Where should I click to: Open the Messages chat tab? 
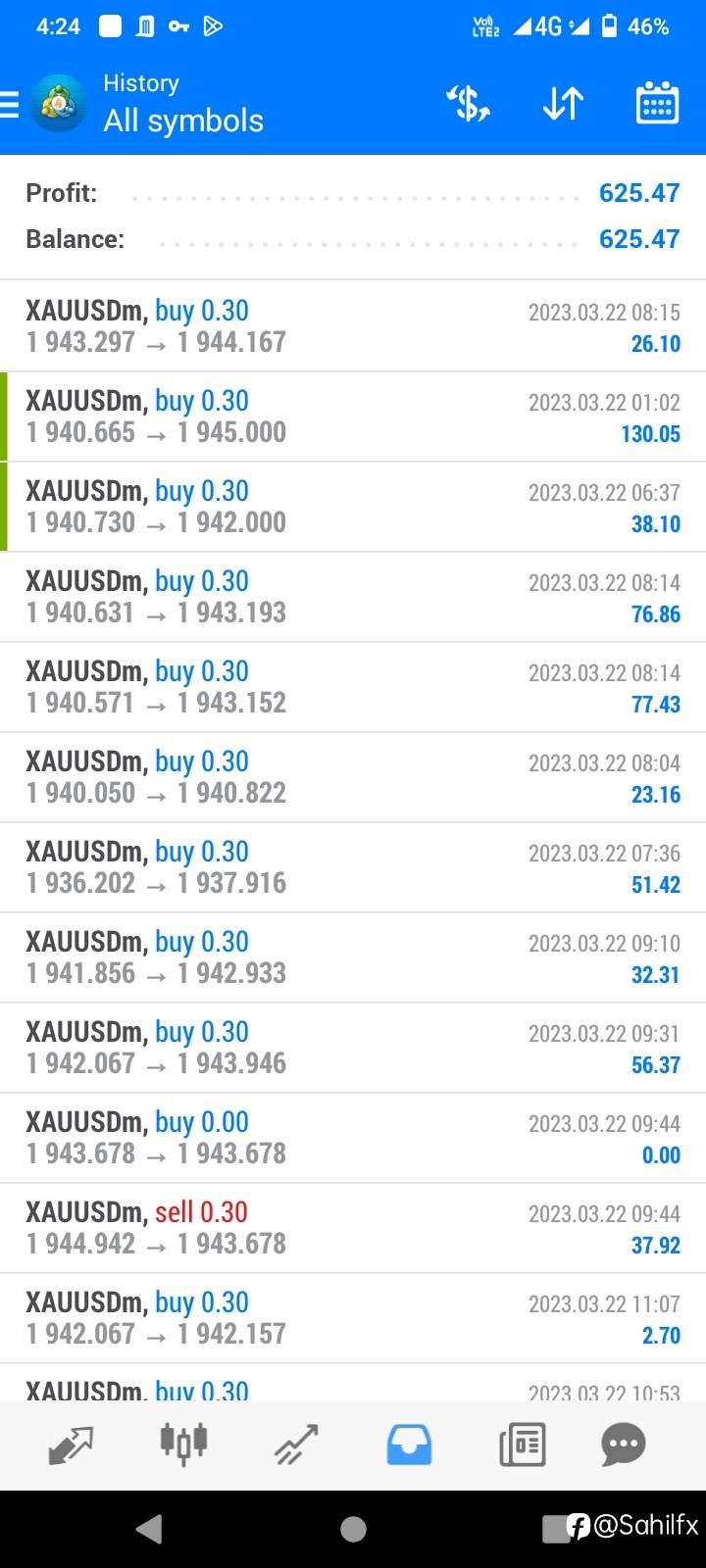[x=624, y=1445]
